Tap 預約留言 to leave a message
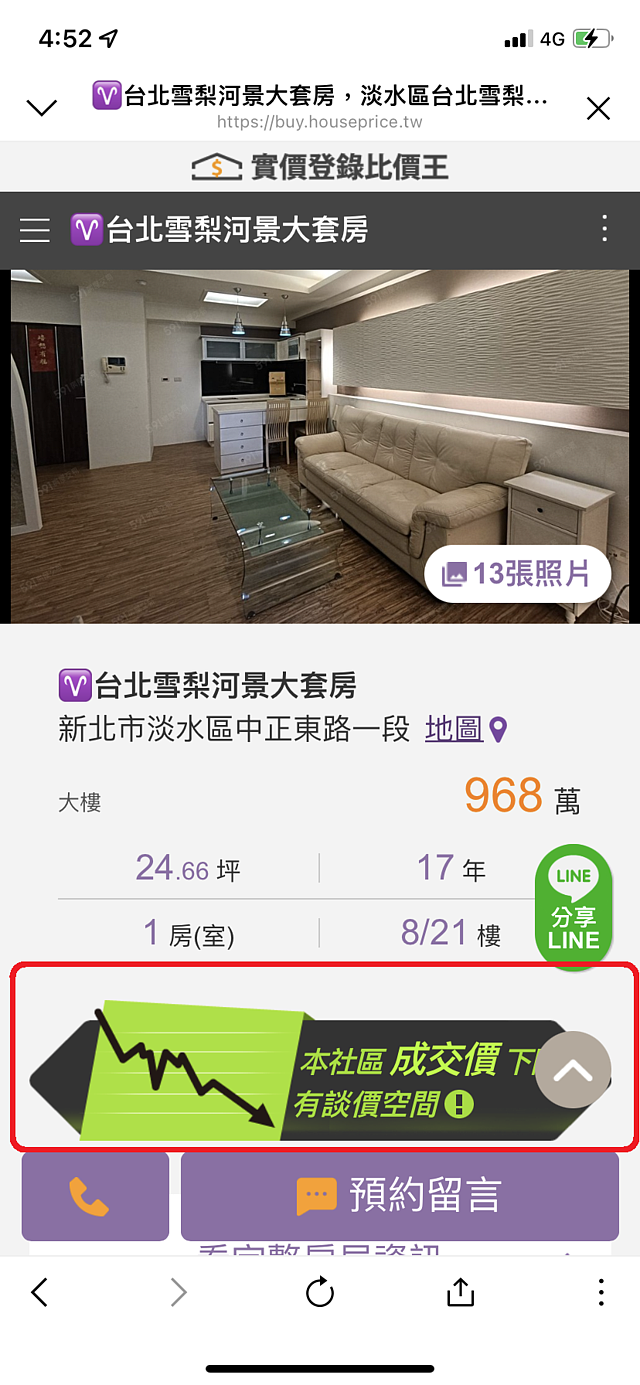 point(399,1196)
